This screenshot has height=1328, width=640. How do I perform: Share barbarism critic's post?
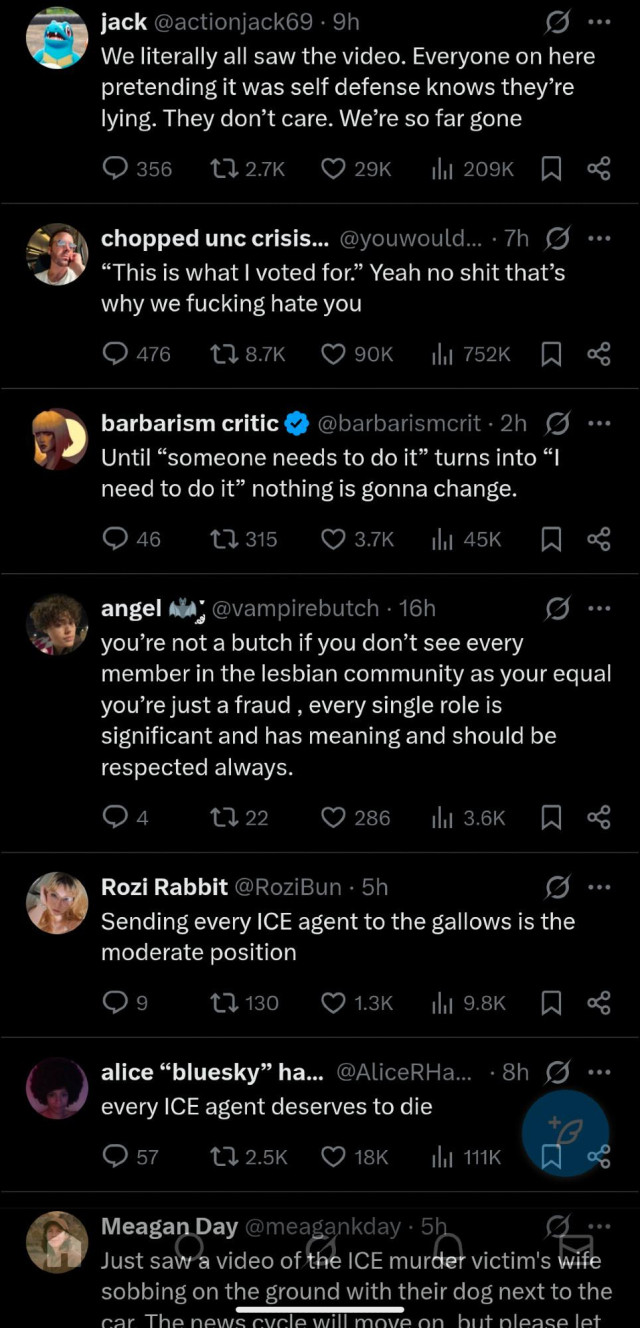pos(599,539)
